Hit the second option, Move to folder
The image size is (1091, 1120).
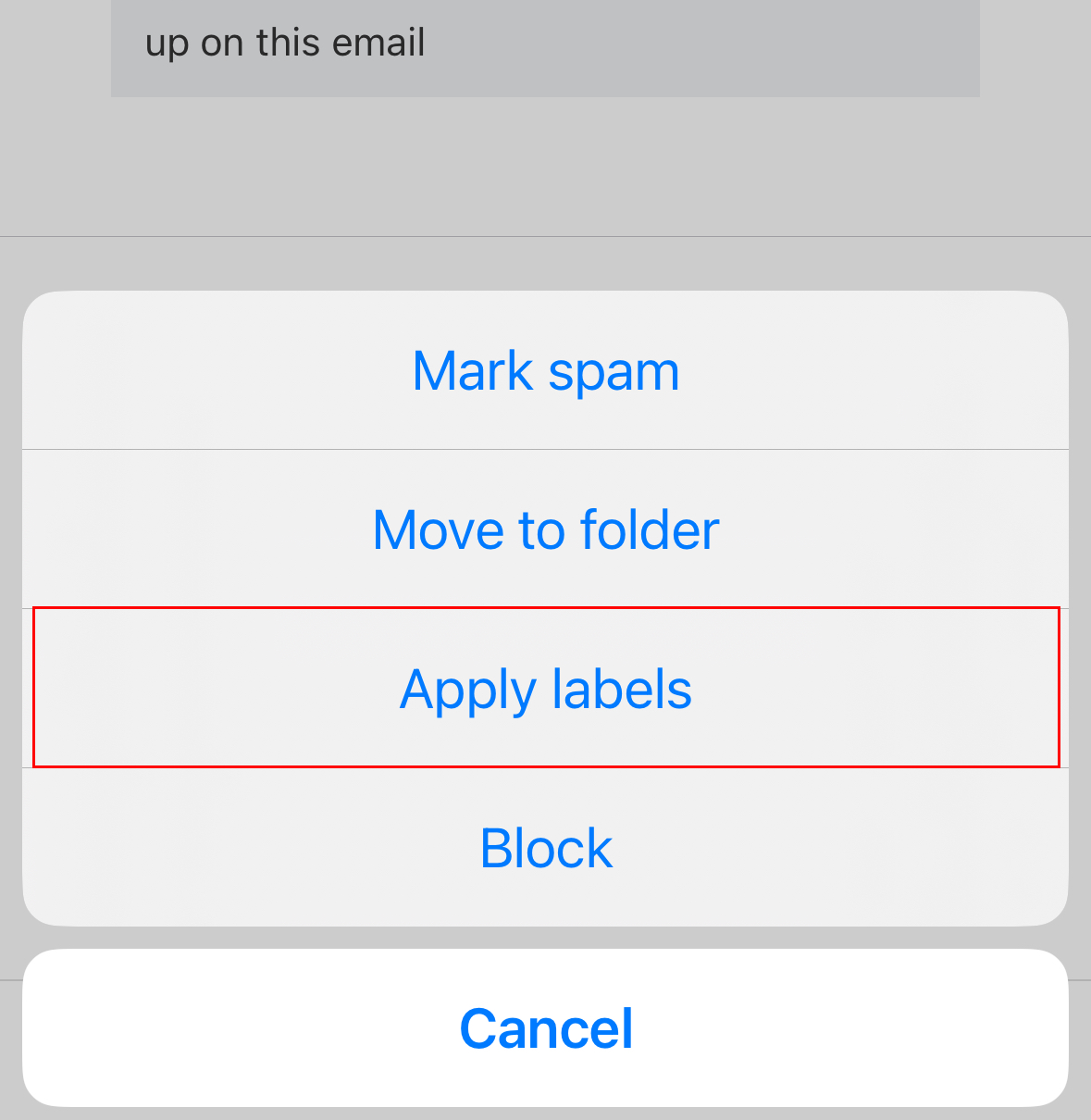(545, 529)
